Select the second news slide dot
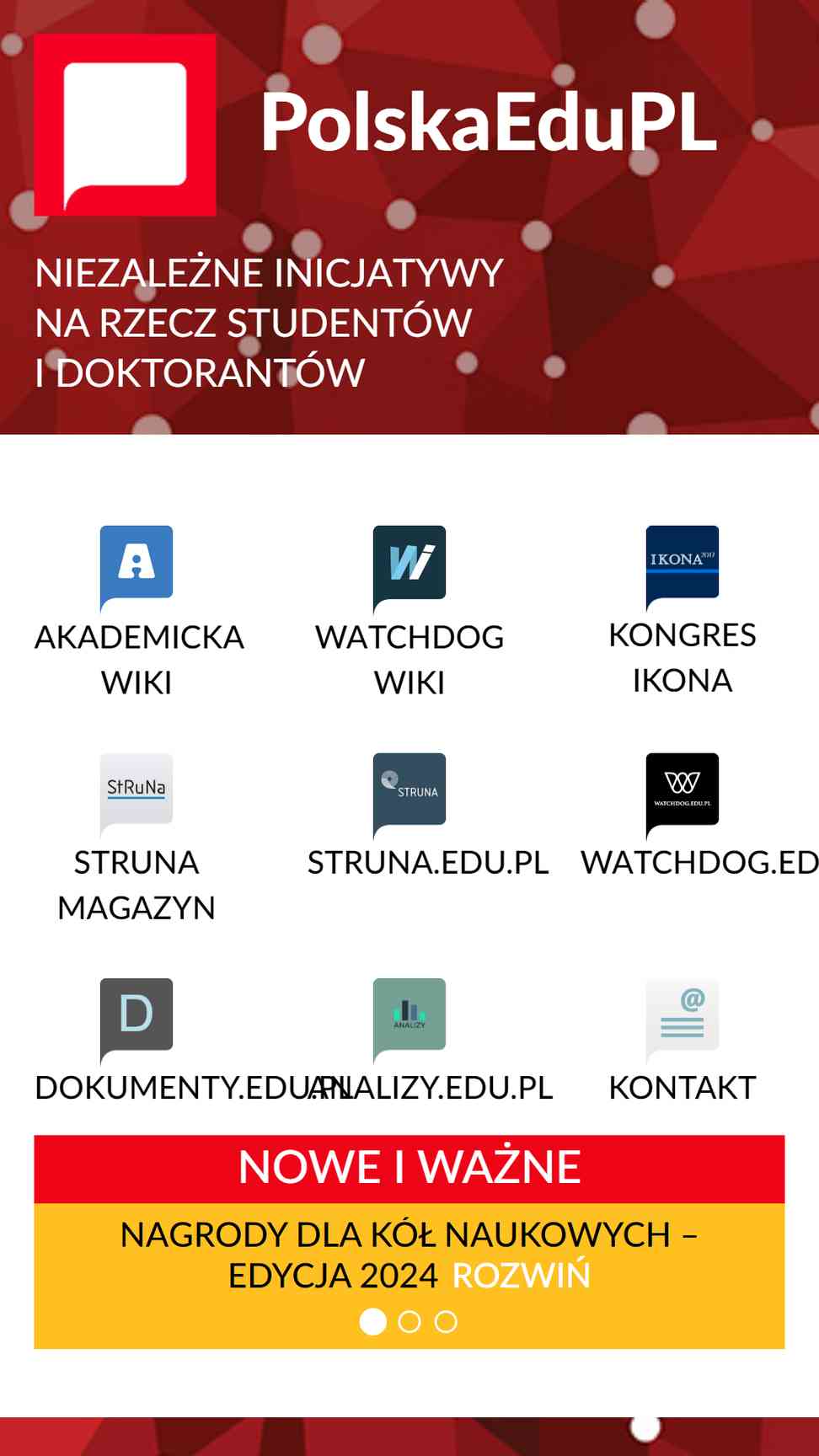Image resolution: width=819 pixels, height=1456 pixels. pyautogui.click(x=409, y=1322)
